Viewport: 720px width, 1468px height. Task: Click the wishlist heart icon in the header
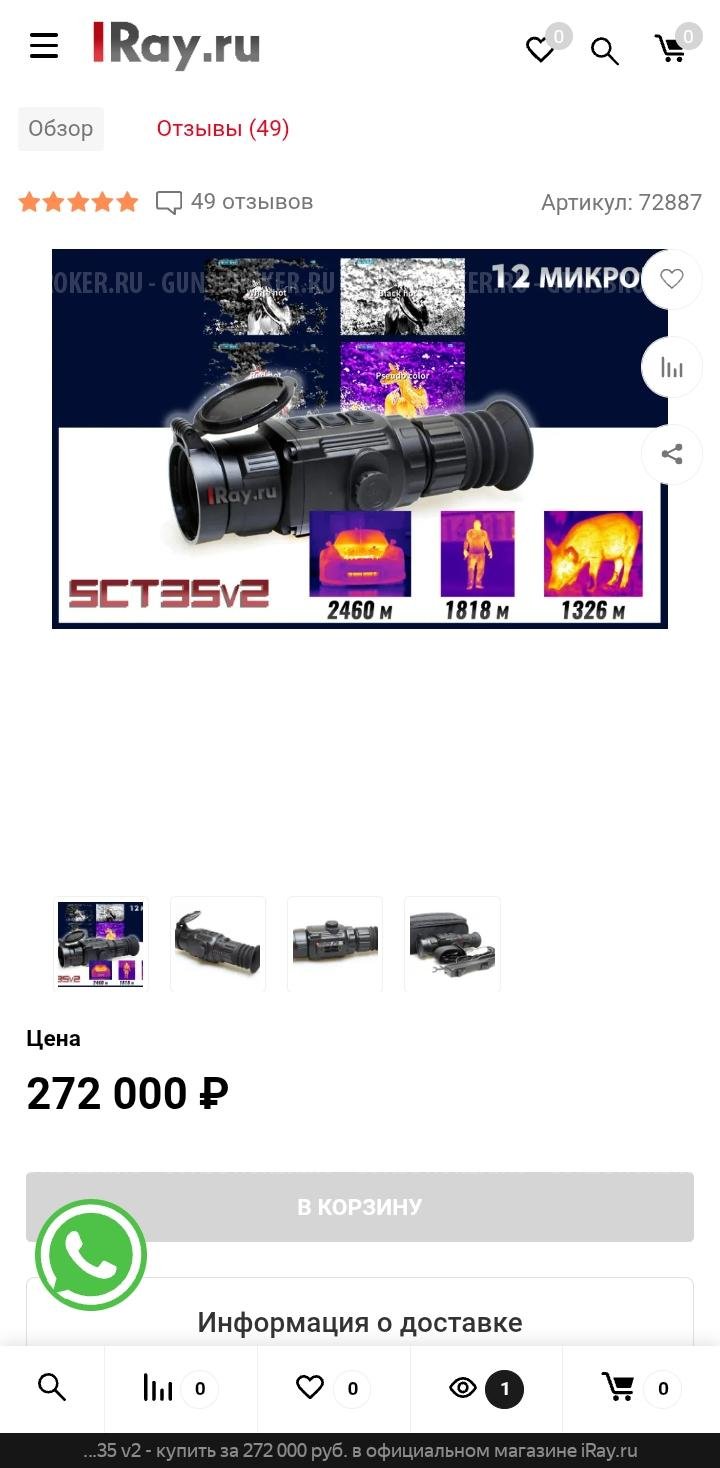click(x=540, y=49)
